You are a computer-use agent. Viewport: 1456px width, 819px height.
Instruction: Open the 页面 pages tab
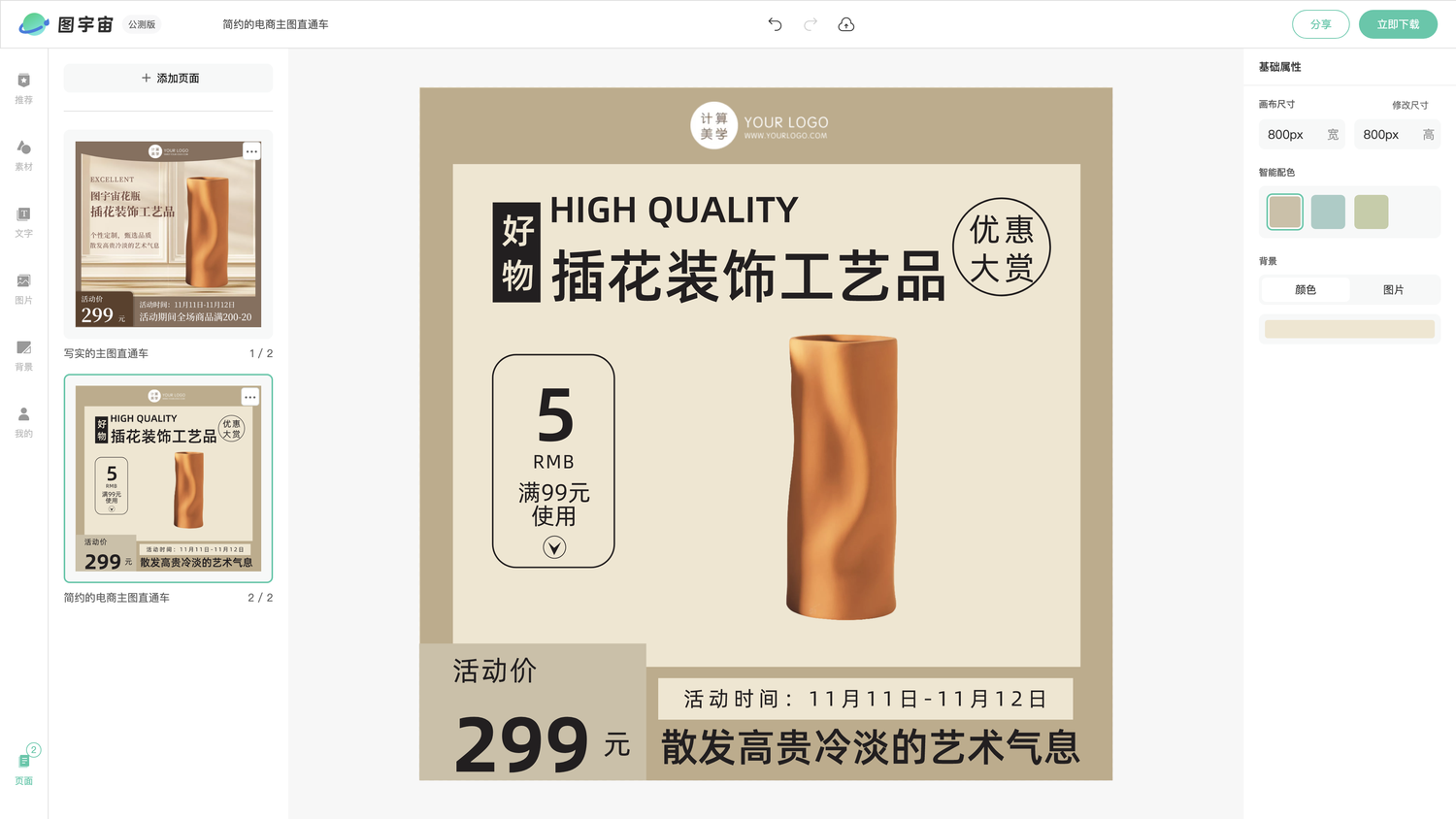[x=23, y=768]
